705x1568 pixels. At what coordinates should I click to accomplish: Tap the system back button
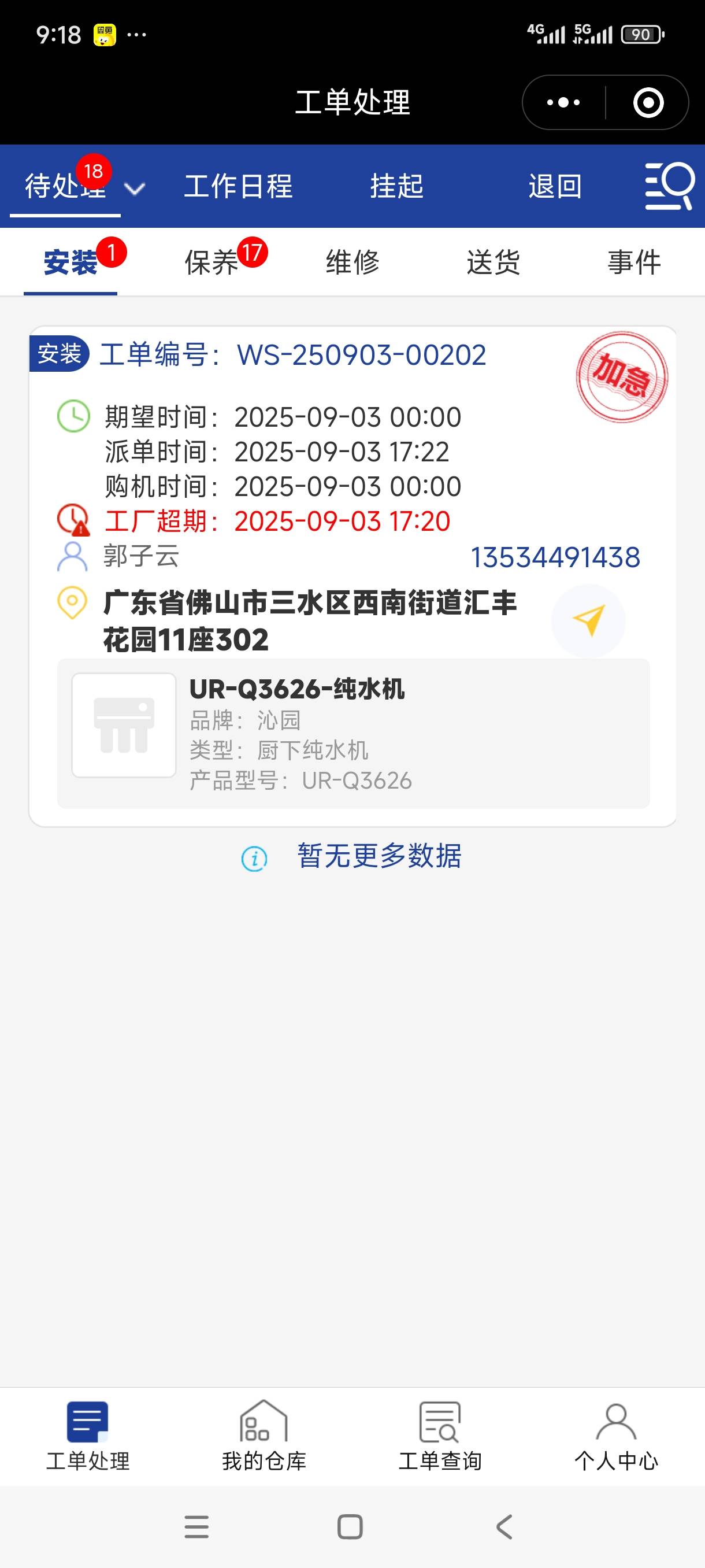(504, 1526)
